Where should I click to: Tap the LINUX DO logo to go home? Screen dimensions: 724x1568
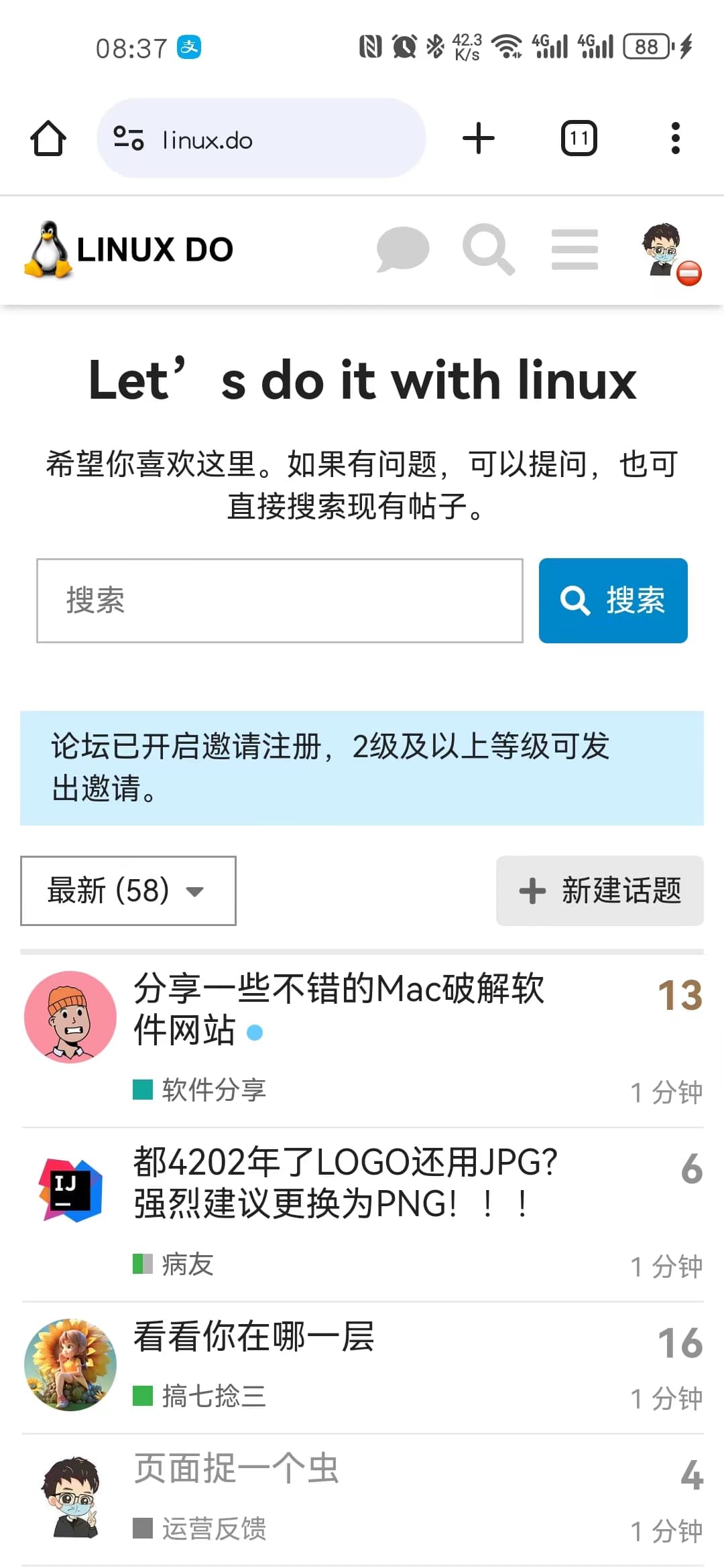pyautogui.click(x=129, y=249)
